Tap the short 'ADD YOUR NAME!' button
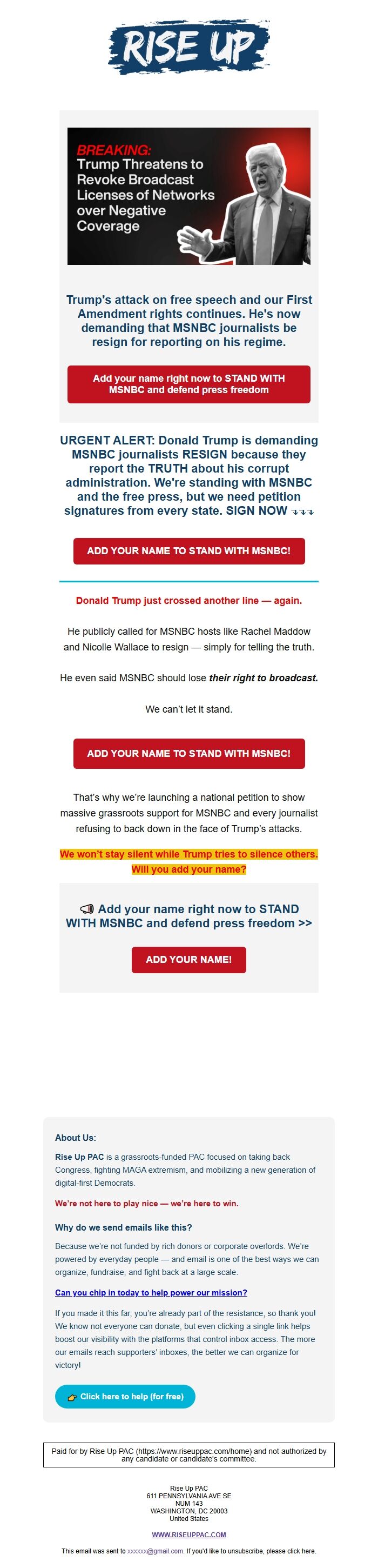The width and height of the screenshot is (378, 1568). pos(188,959)
